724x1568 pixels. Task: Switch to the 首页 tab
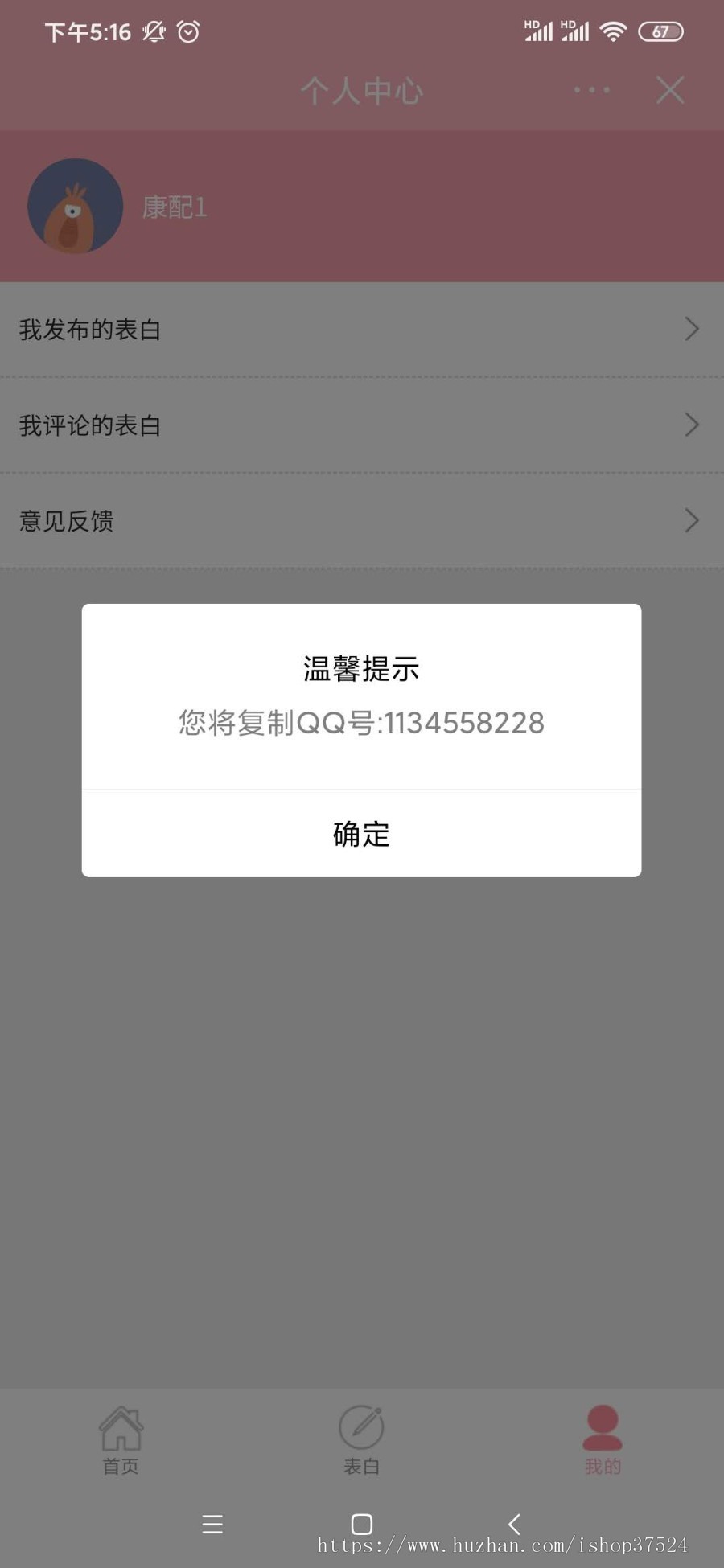[x=121, y=1441]
